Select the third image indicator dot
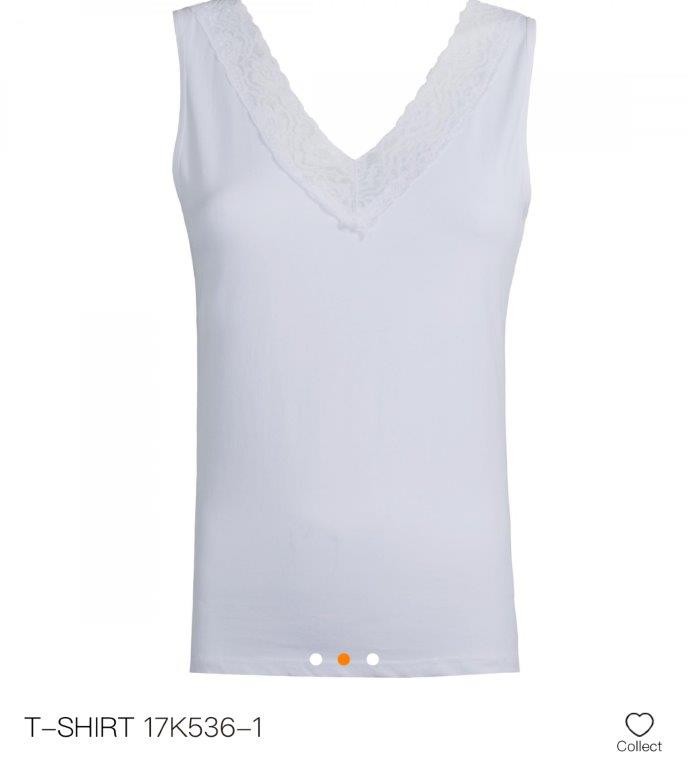Screen dimensions: 688x768 click(x=373, y=659)
